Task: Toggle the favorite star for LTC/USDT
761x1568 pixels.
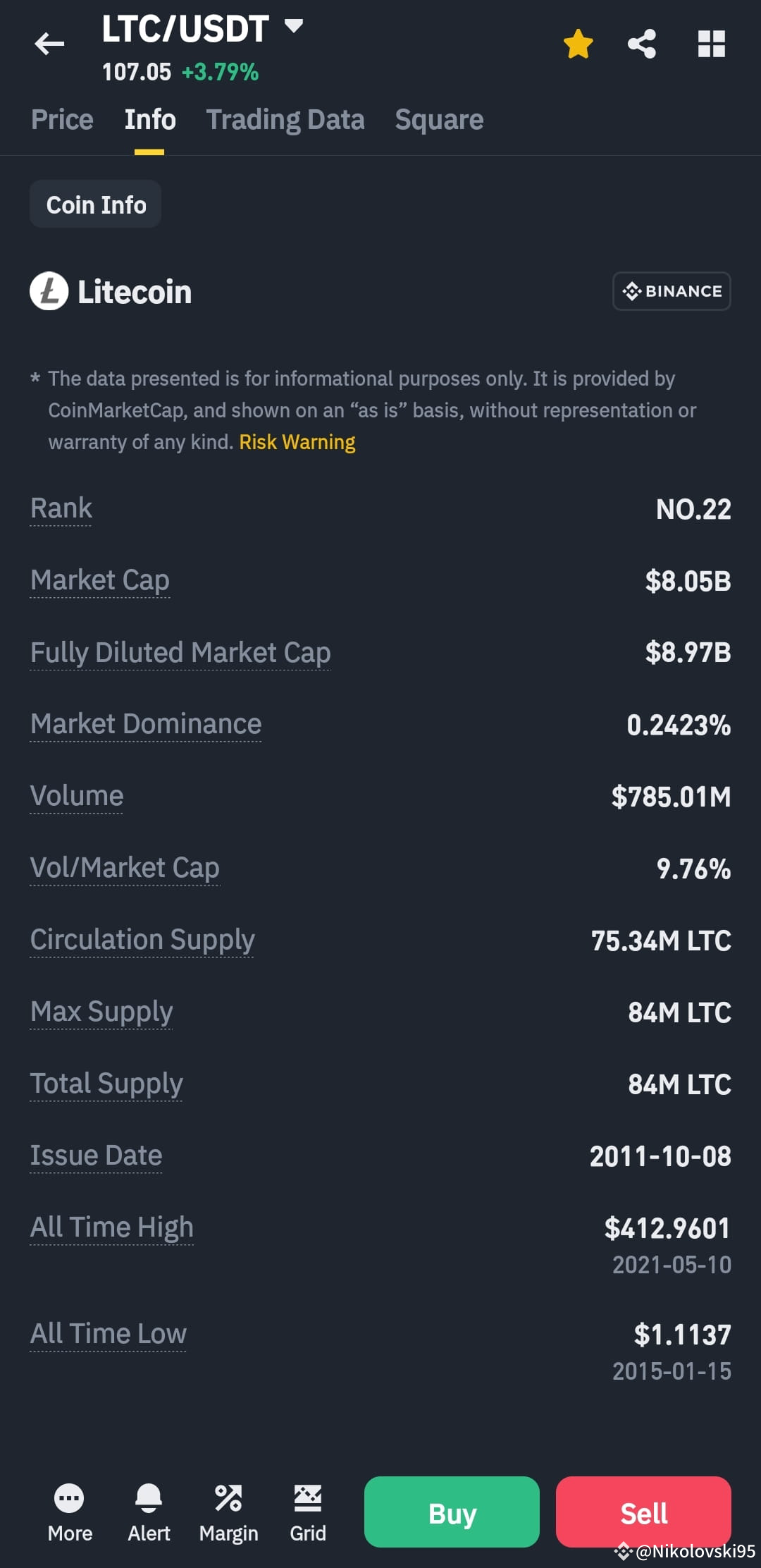Action: pyautogui.click(x=578, y=44)
